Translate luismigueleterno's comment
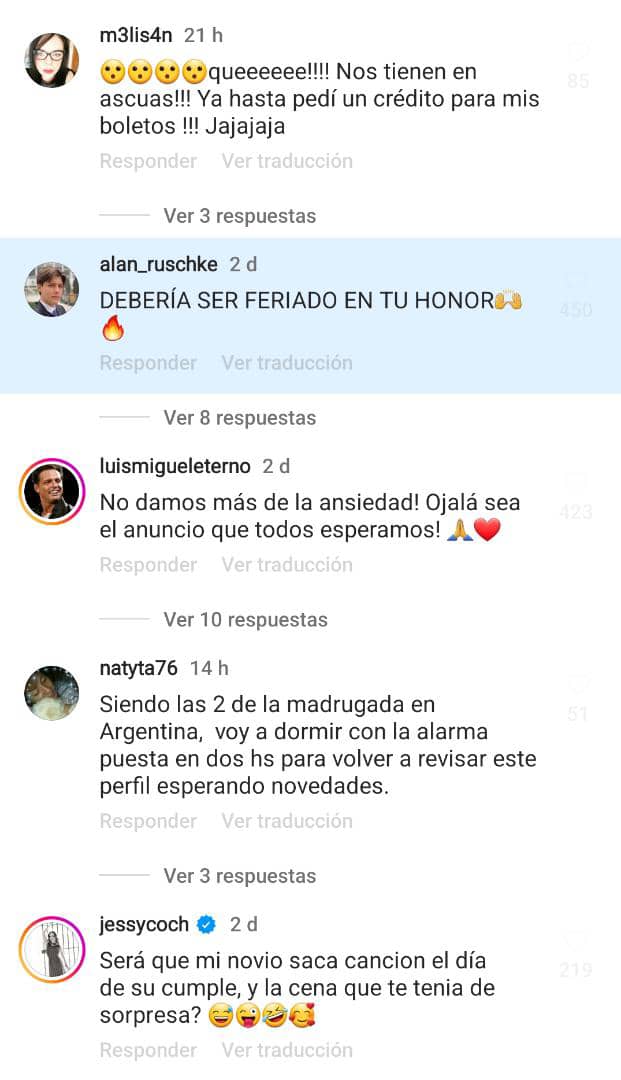The width and height of the screenshot is (621, 1080). click(287, 565)
